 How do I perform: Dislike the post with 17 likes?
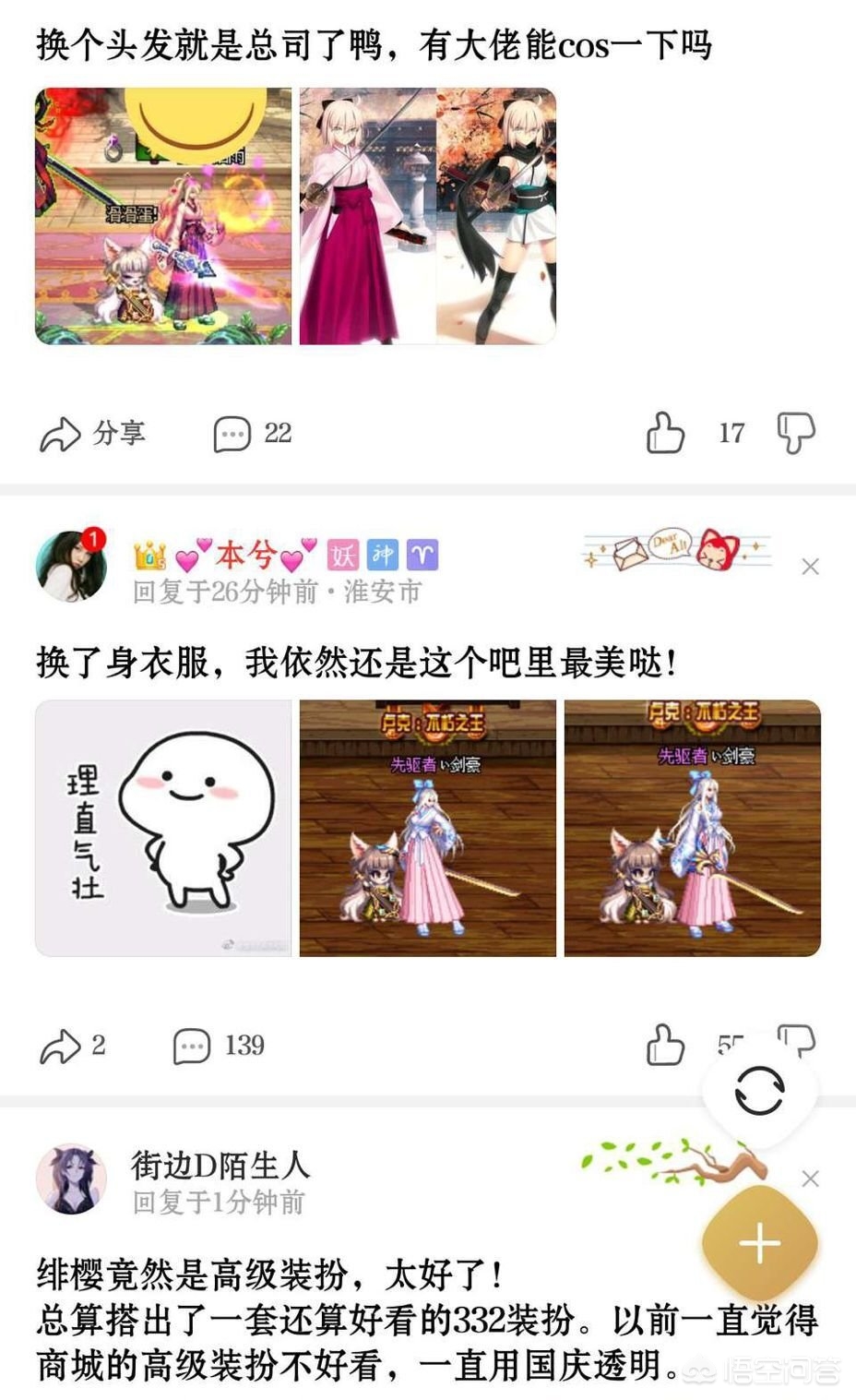pos(795,433)
